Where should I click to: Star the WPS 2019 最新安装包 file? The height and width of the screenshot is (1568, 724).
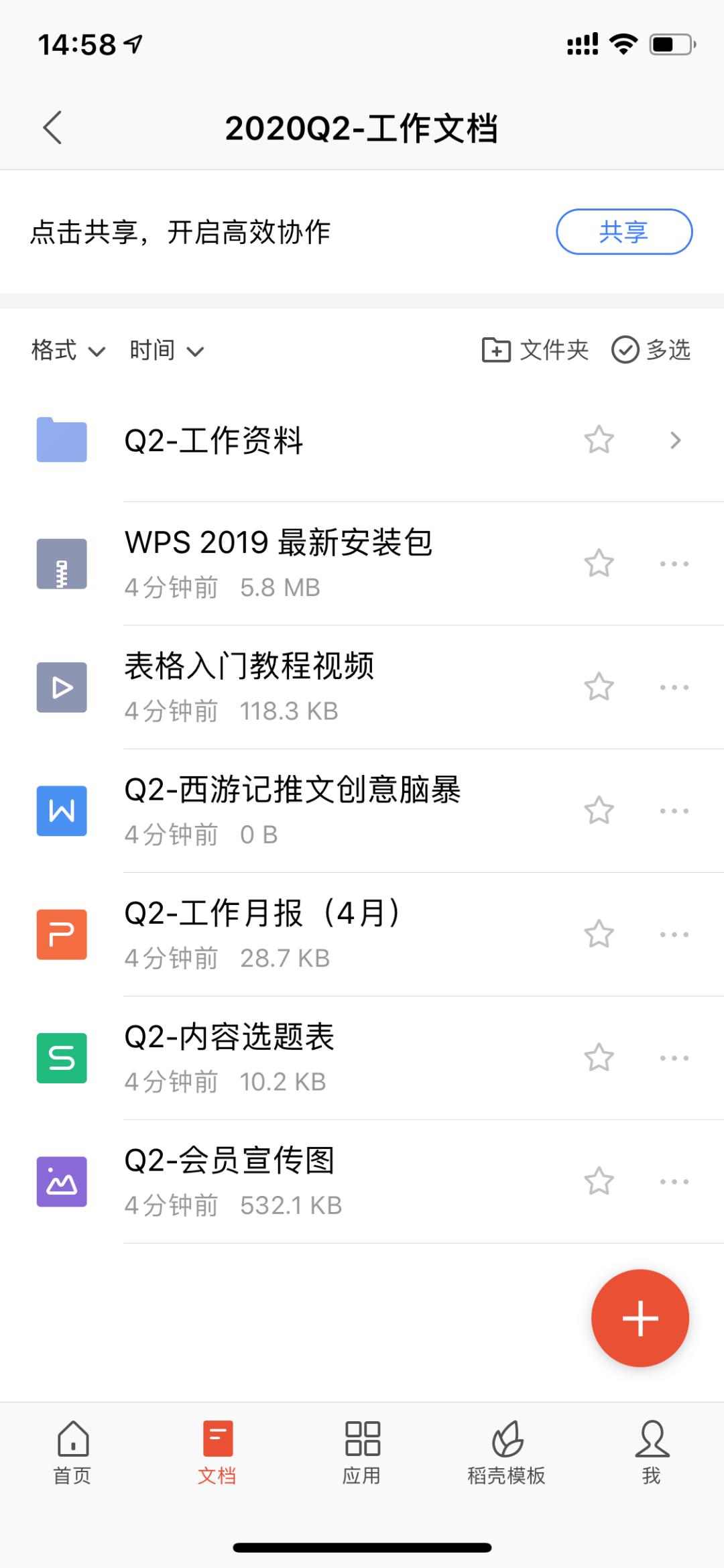click(x=599, y=563)
